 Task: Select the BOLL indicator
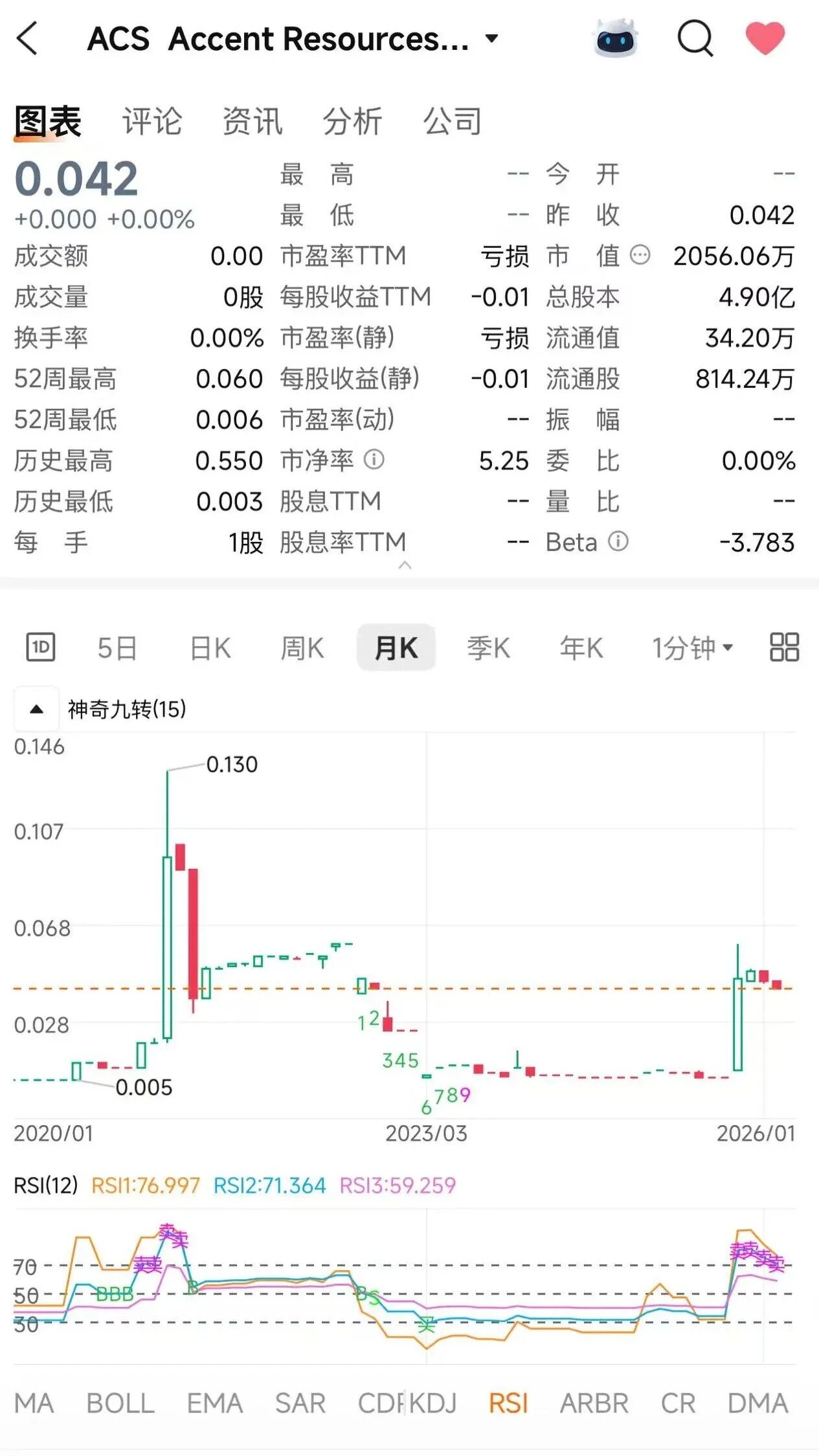coord(120,1404)
